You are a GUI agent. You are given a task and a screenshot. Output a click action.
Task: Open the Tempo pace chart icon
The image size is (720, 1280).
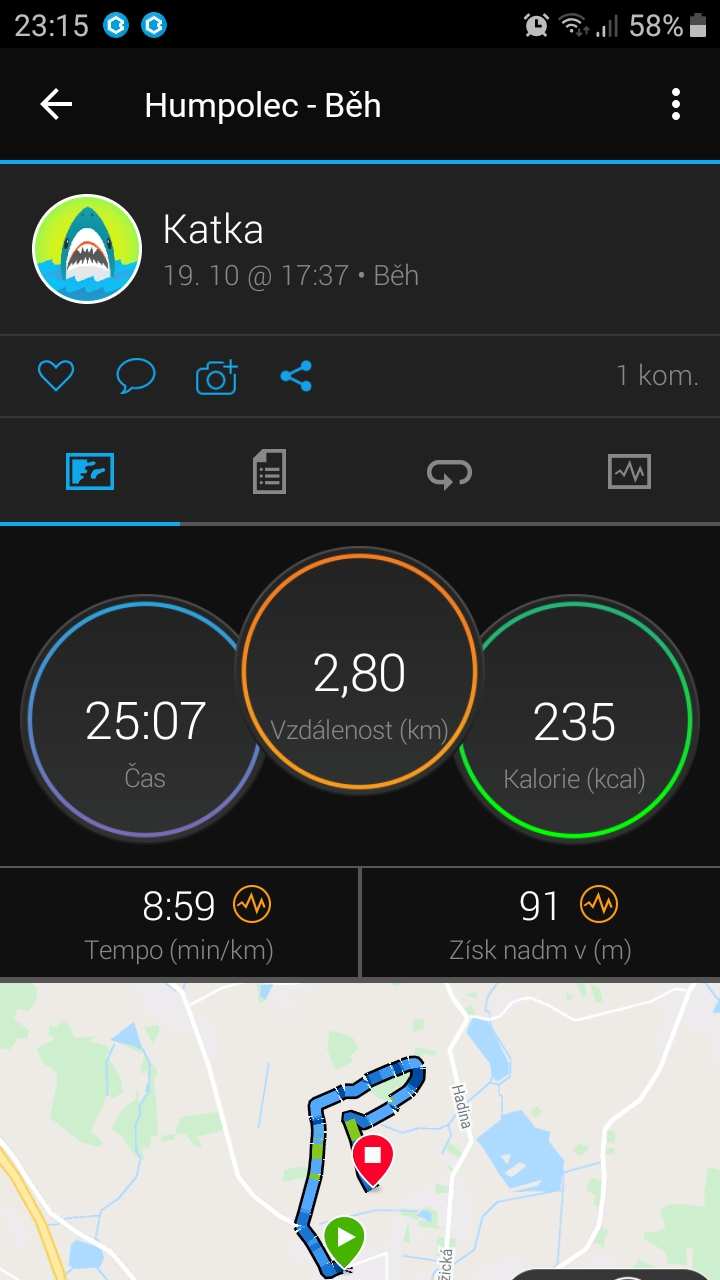click(x=252, y=906)
